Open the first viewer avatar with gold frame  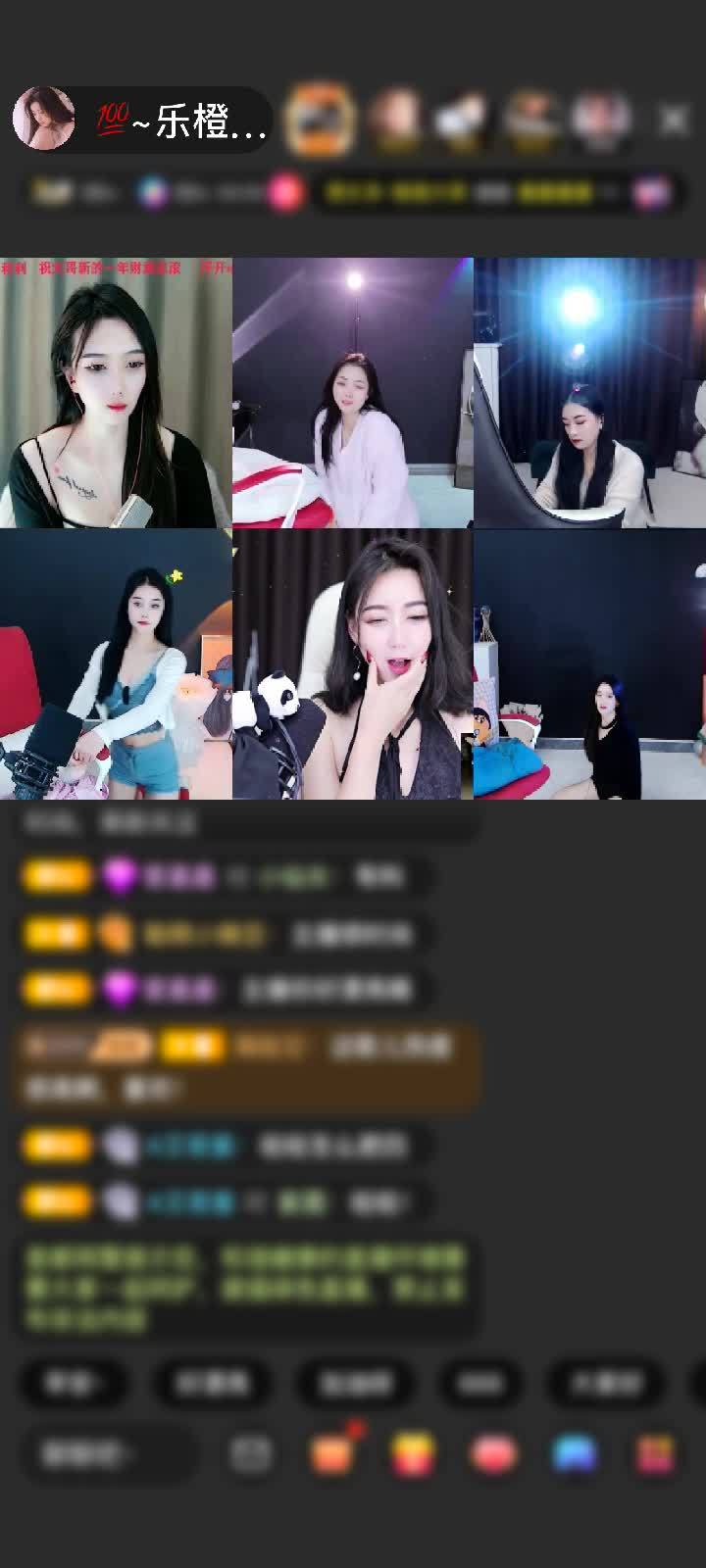point(320,120)
